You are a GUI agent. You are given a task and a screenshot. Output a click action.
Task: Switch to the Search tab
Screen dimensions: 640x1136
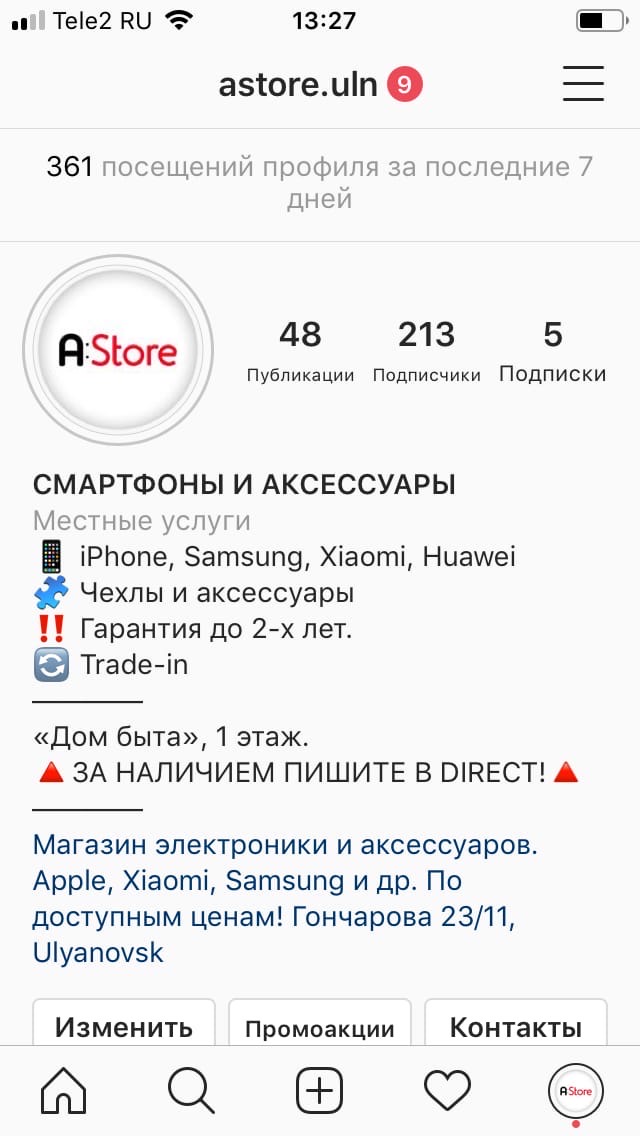tap(191, 1090)
